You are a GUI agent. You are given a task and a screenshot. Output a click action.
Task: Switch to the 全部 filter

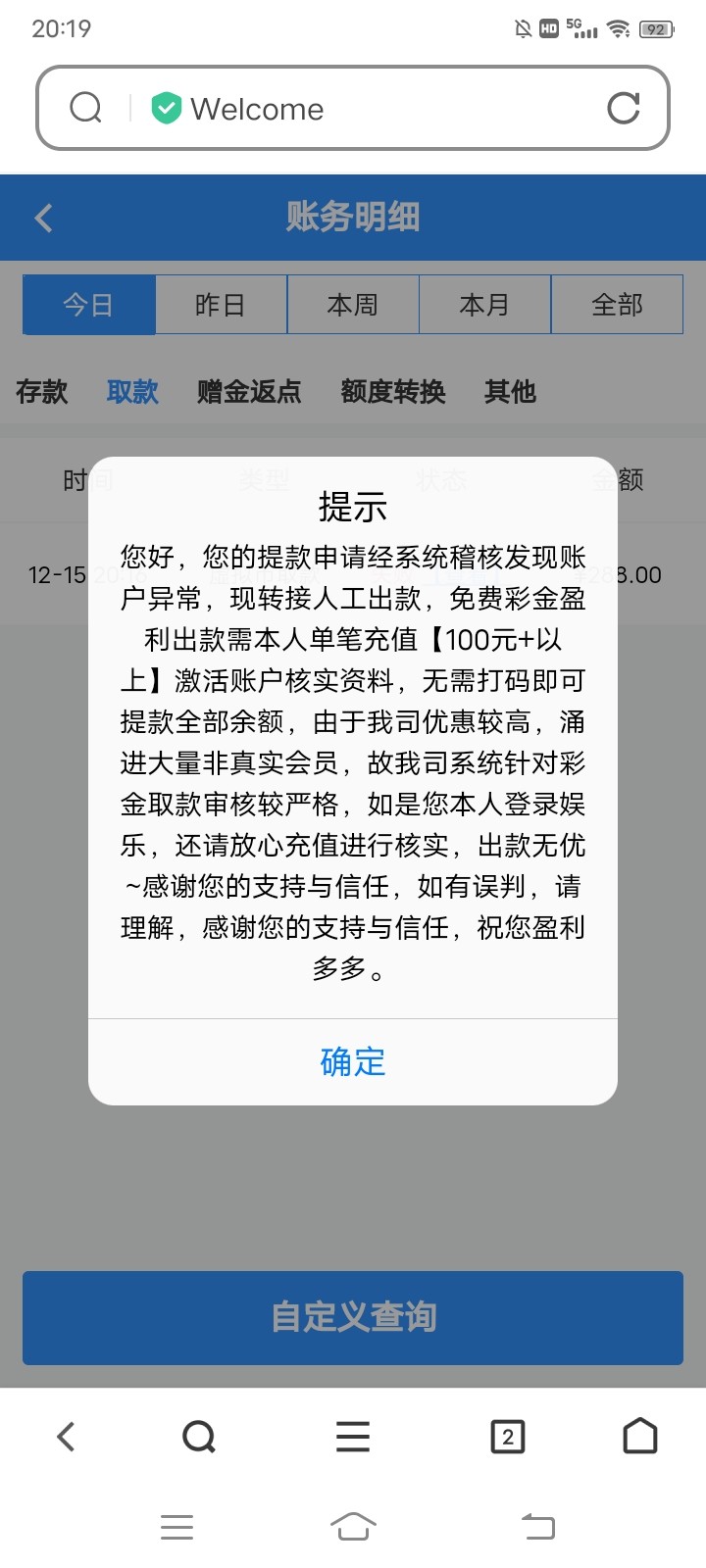click(x=617, y=305)
